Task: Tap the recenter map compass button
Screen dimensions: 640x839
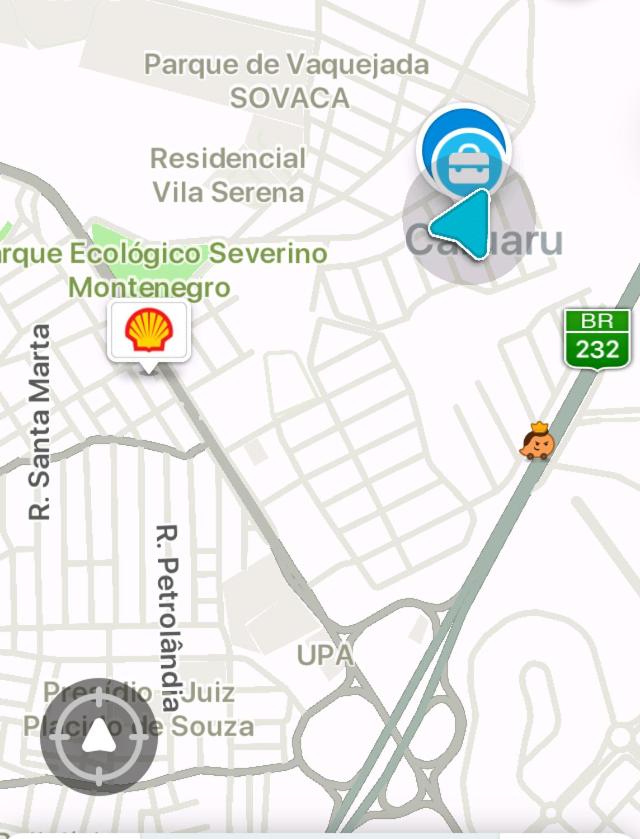Action: click(98, 737)
